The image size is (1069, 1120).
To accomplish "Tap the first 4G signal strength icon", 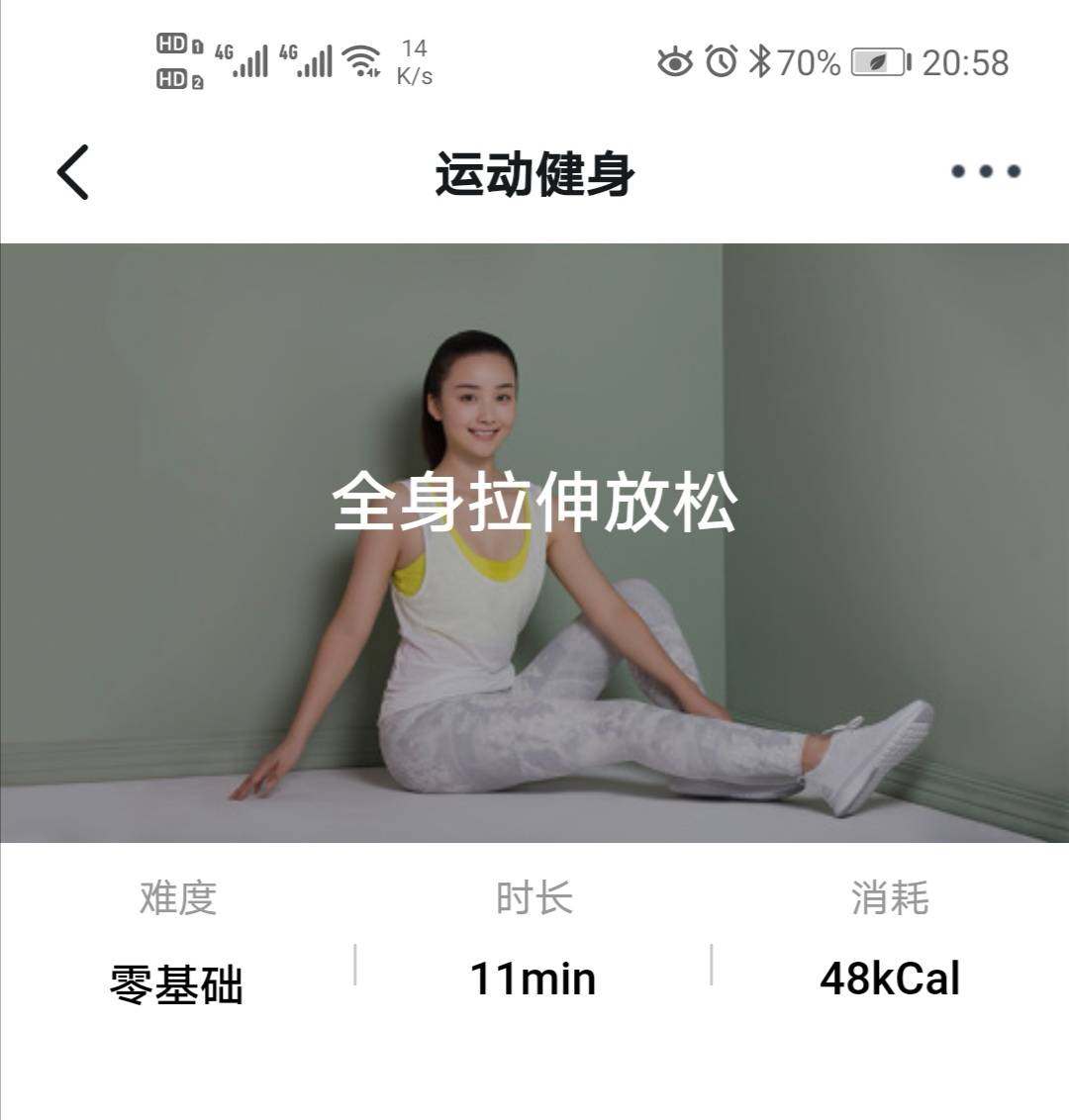I will [243, 61].
